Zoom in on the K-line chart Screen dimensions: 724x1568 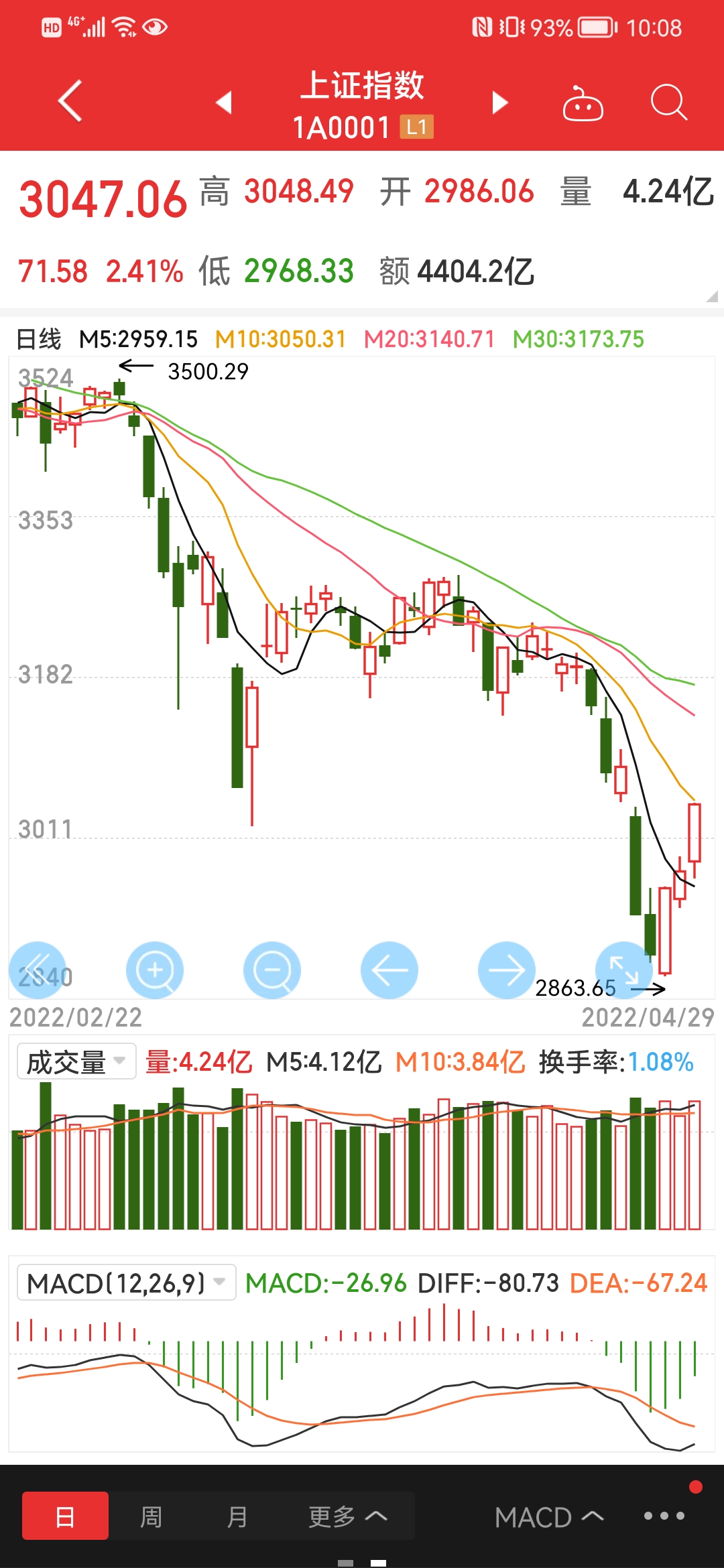pos(155,970)
